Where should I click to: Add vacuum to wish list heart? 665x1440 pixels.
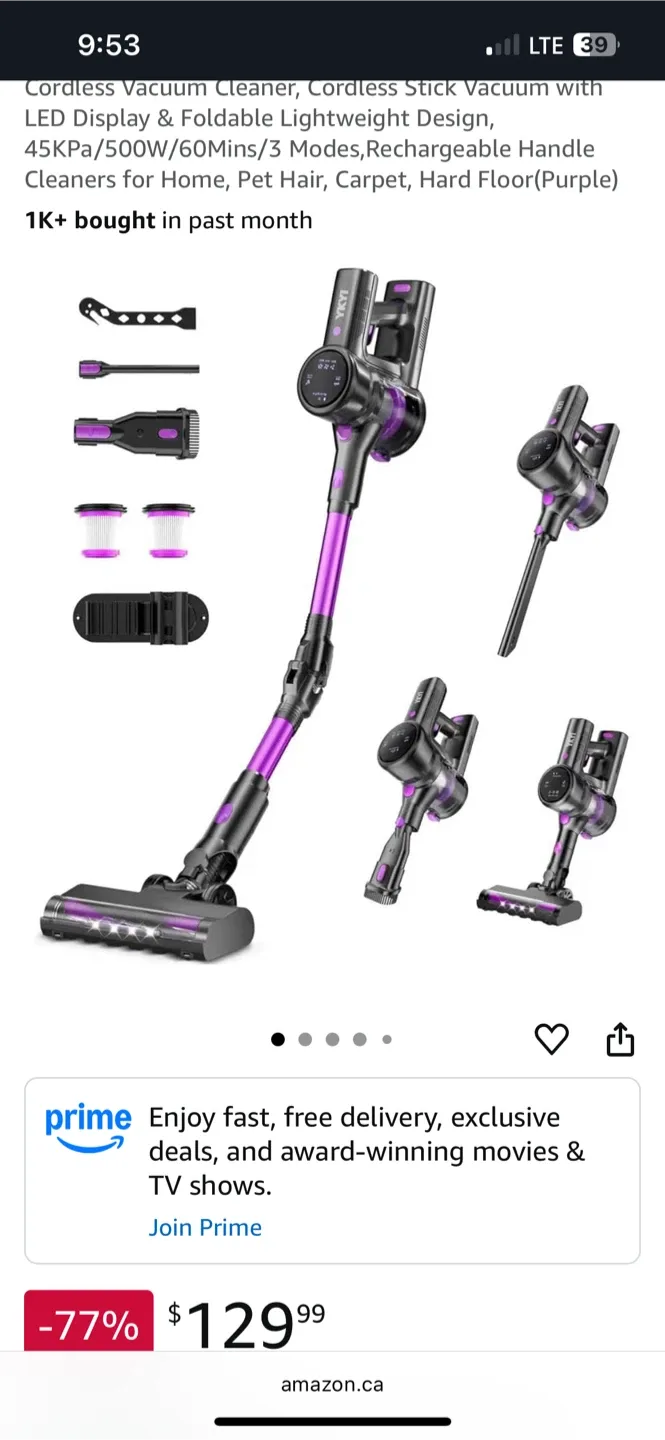pos(551,1040)
